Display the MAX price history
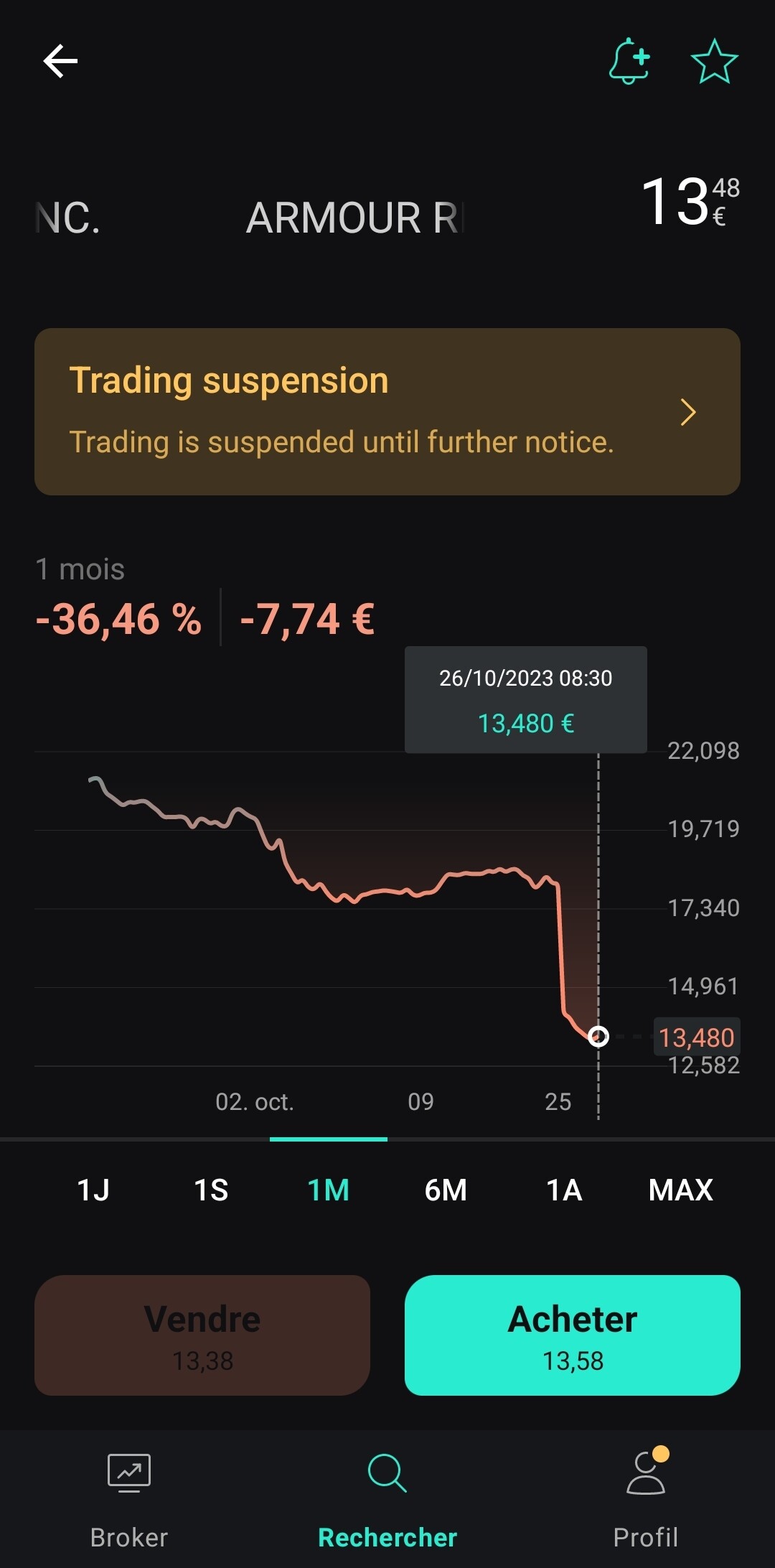This screenshot has width=775, height=1568. click(680, 1190)
